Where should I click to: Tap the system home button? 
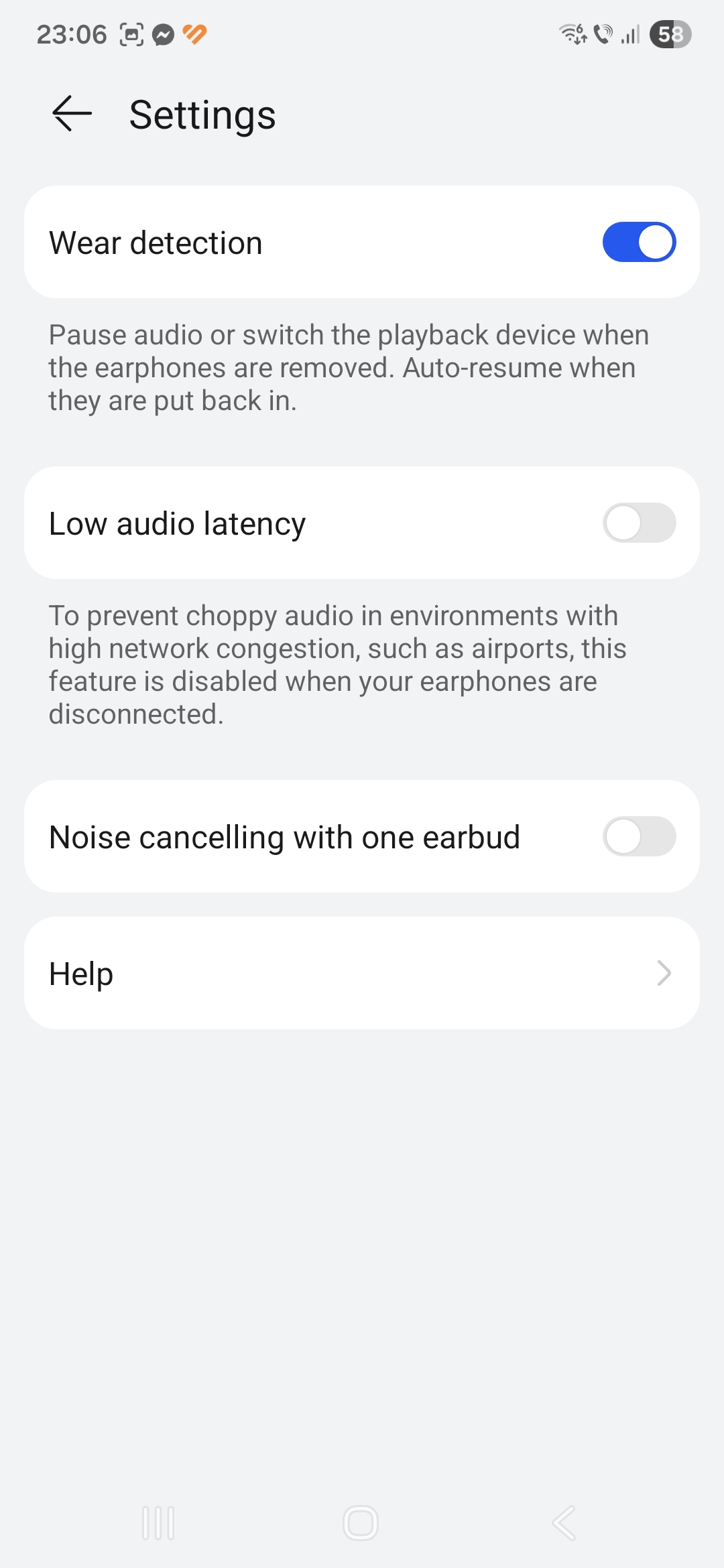pos(361,1522)
